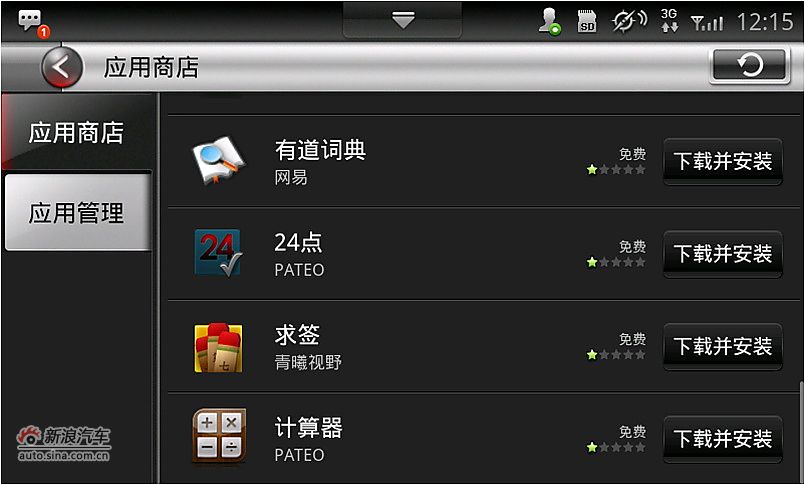Switch to the 应用商店 tab
Image resolution: width=805 pixels, height=485 pixels.
pyautogui.click(x=76, y=133)
